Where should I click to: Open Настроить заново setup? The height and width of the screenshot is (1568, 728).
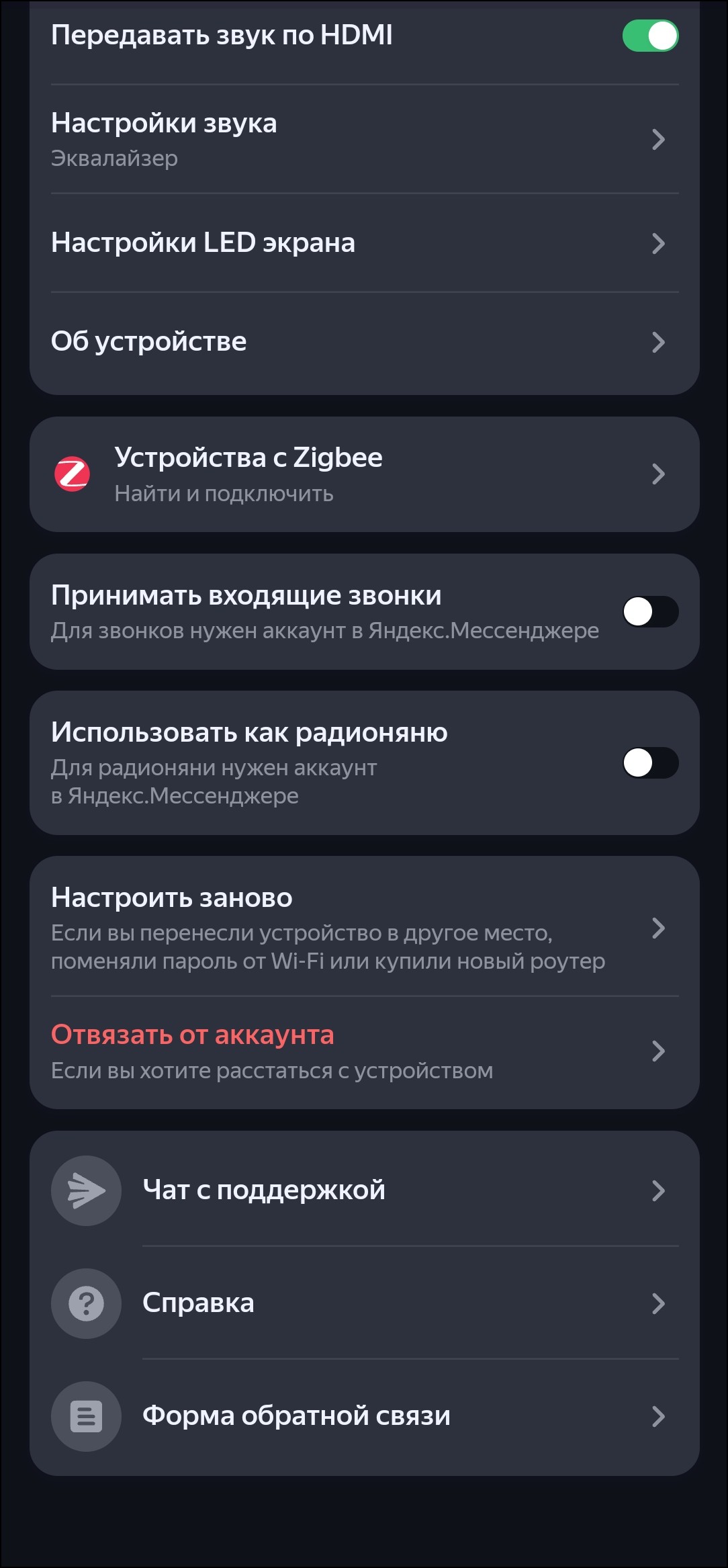pyautogui.click(x=364, y=928)
